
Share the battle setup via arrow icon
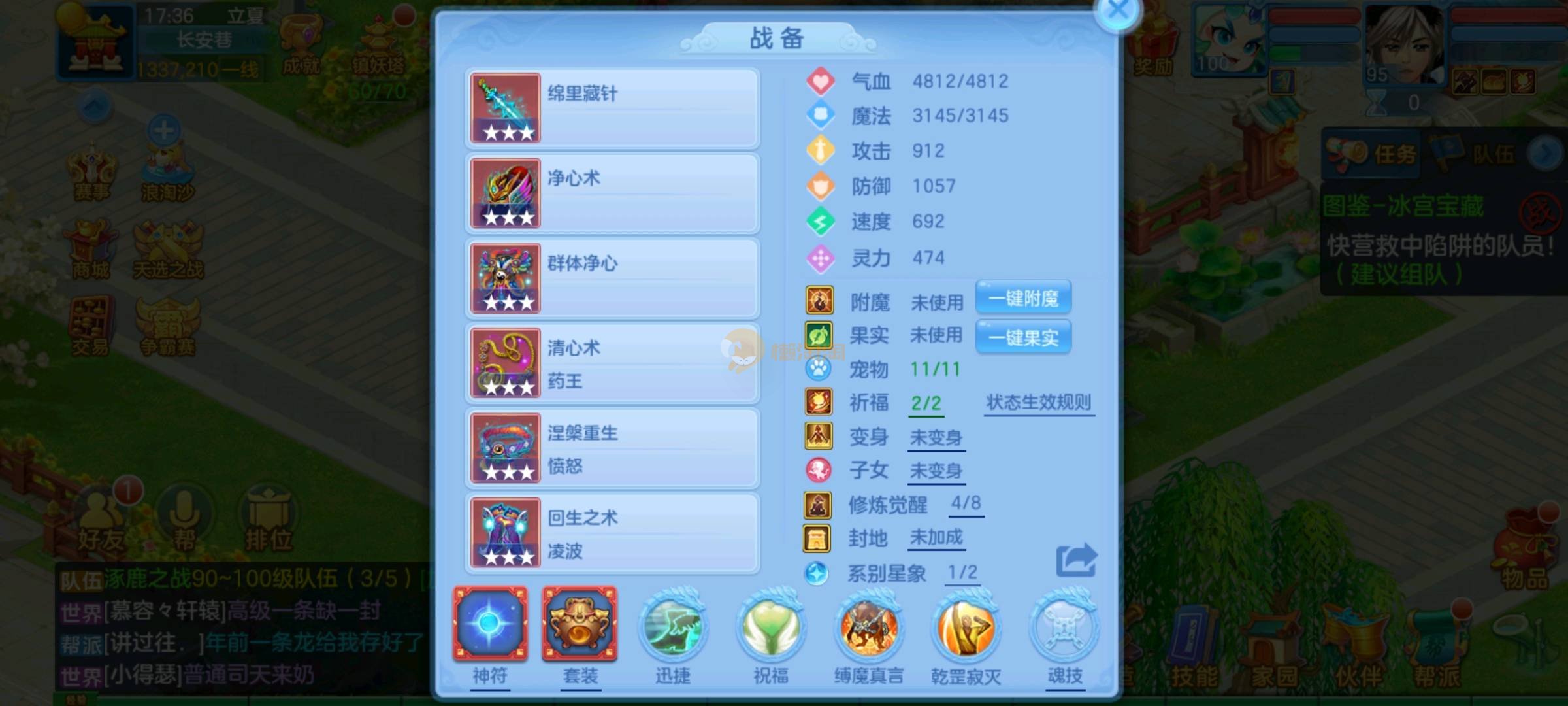tap(1076, 560)
